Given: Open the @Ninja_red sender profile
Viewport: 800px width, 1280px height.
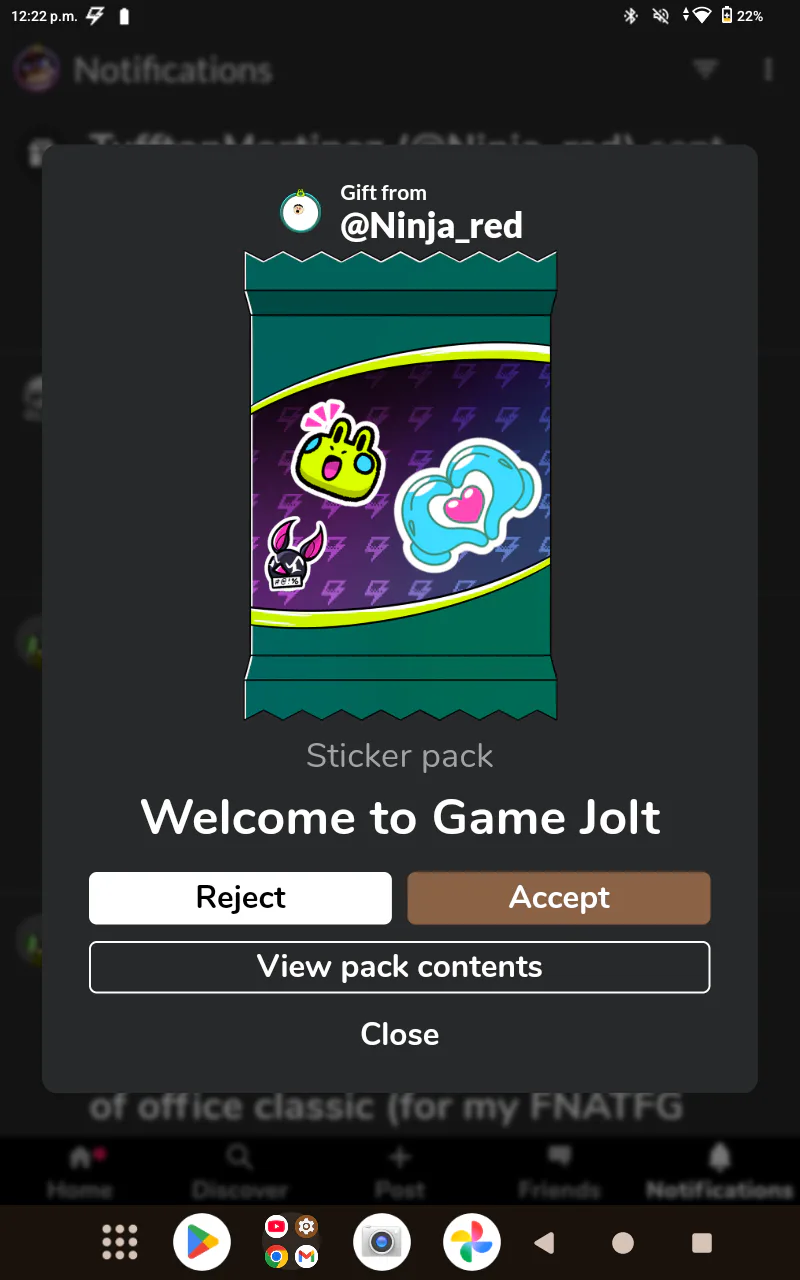Looking at the screenshot, I should (x=431, y=226).
